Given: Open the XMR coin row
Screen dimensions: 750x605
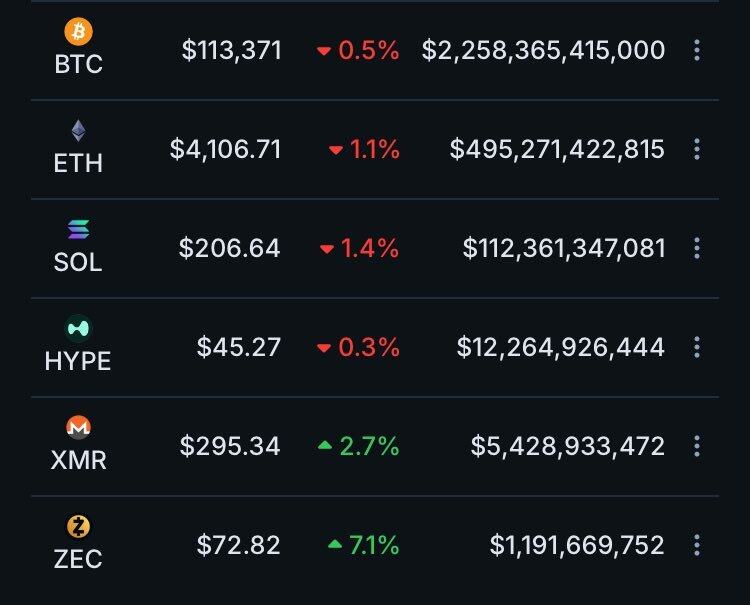Looking at the screenshot, I should [78, 445].
